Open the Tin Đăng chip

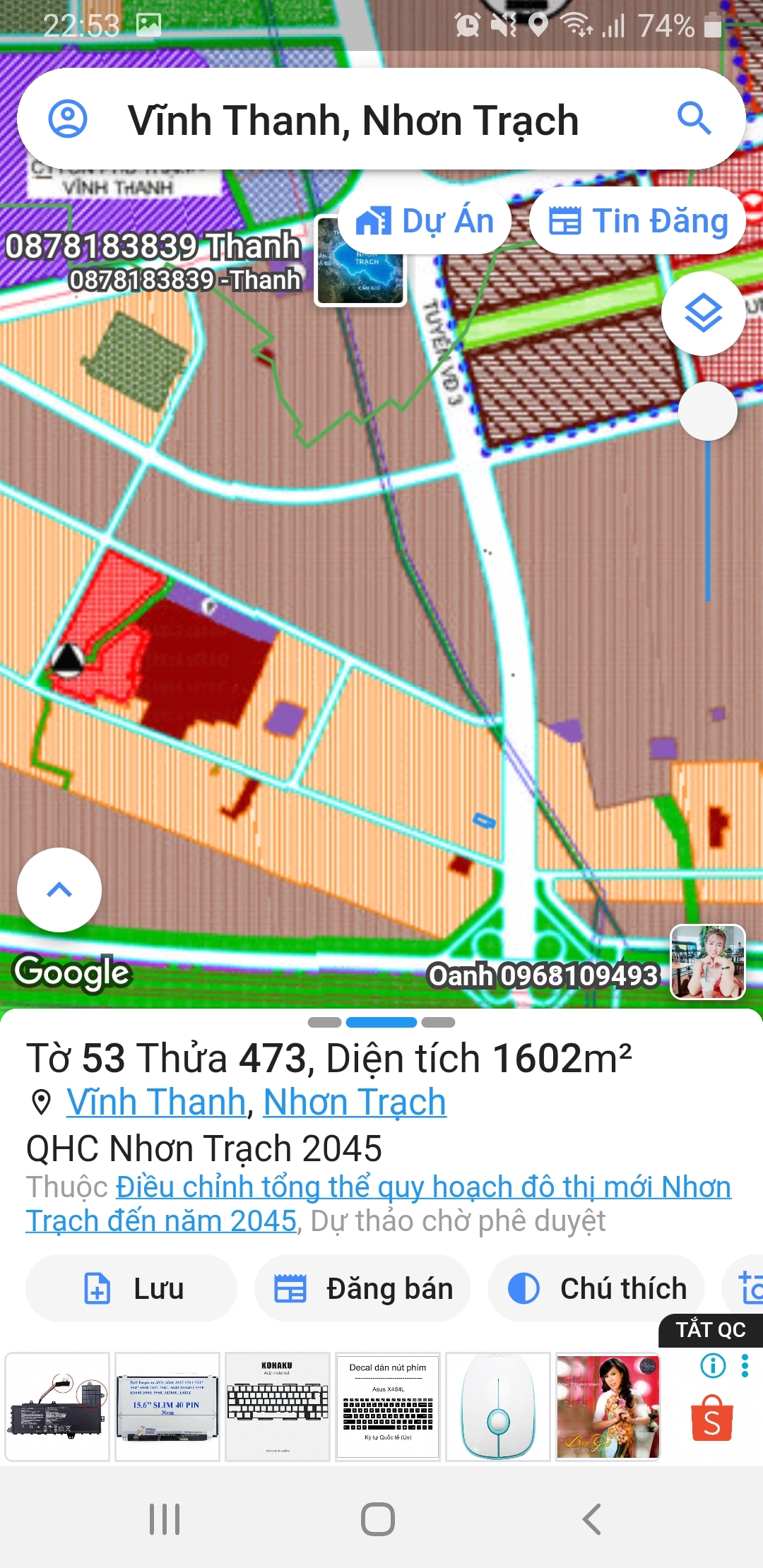tap(638, 221)
